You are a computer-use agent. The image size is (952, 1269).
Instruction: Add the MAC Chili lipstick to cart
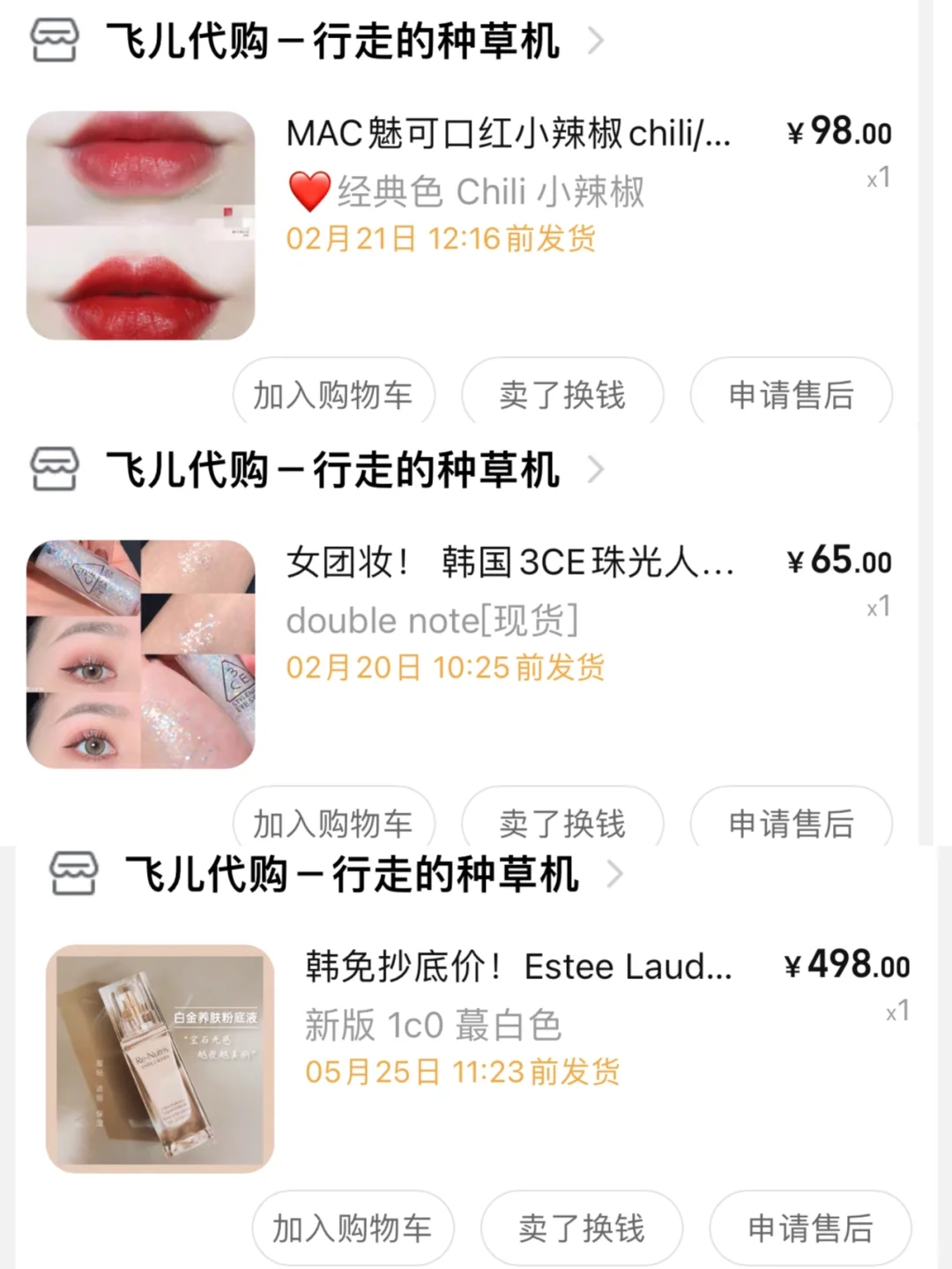click(x=333, y=394)
